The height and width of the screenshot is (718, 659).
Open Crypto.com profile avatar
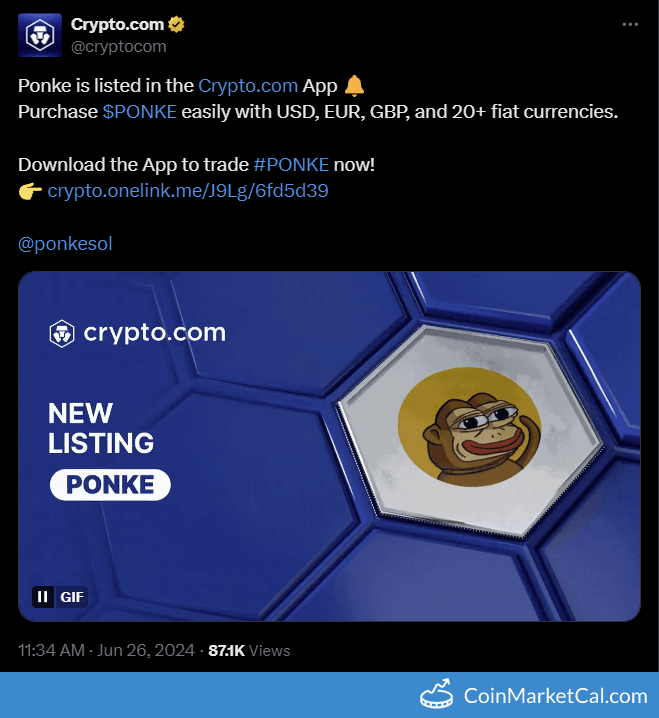pos(38,35)
